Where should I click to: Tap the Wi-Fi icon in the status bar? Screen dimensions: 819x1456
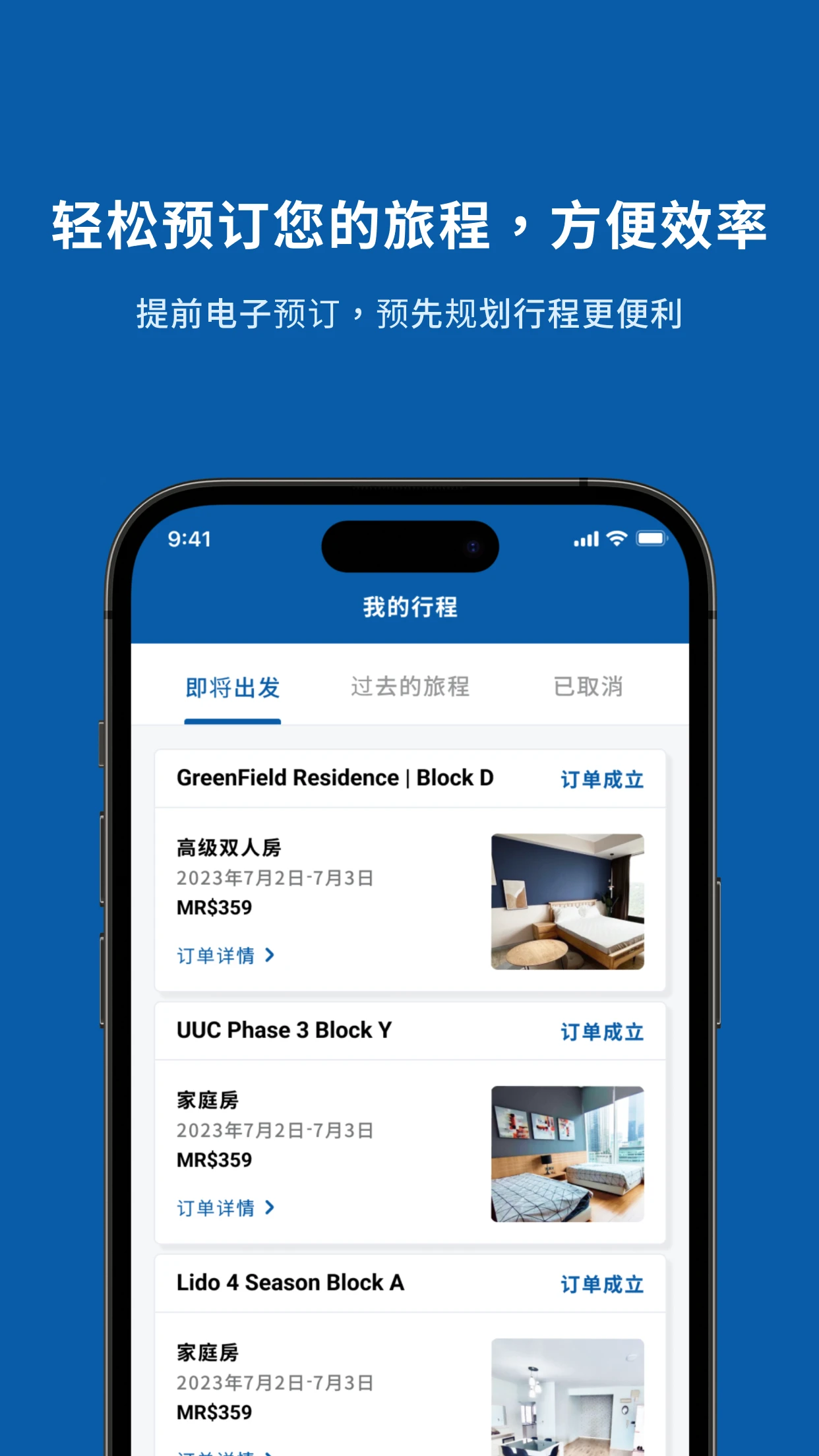pos(616,539)
